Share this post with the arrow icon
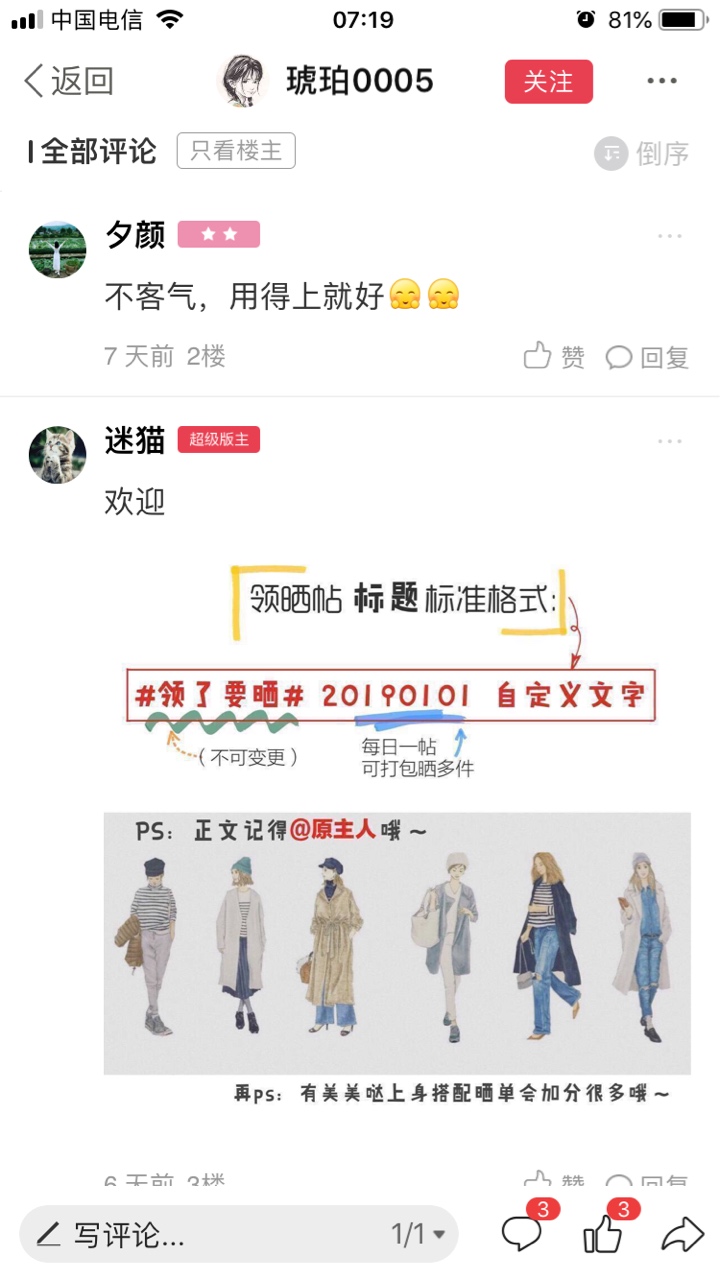Image resolution: width=720 pixels, height=1280 pixels. (x=682, y=1234)
